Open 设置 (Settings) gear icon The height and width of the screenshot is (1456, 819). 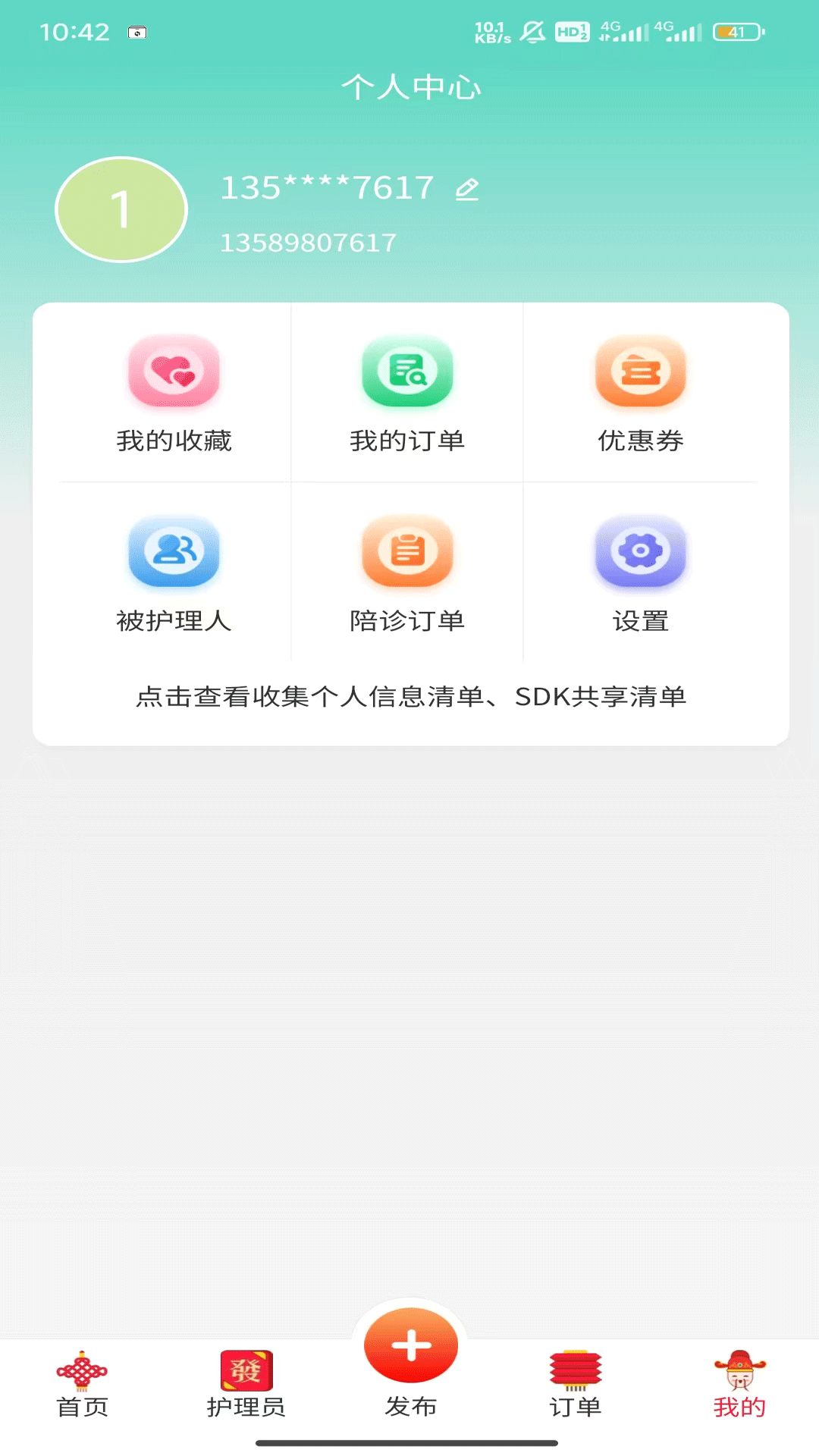pyautogui.click(x=641, y=553)
